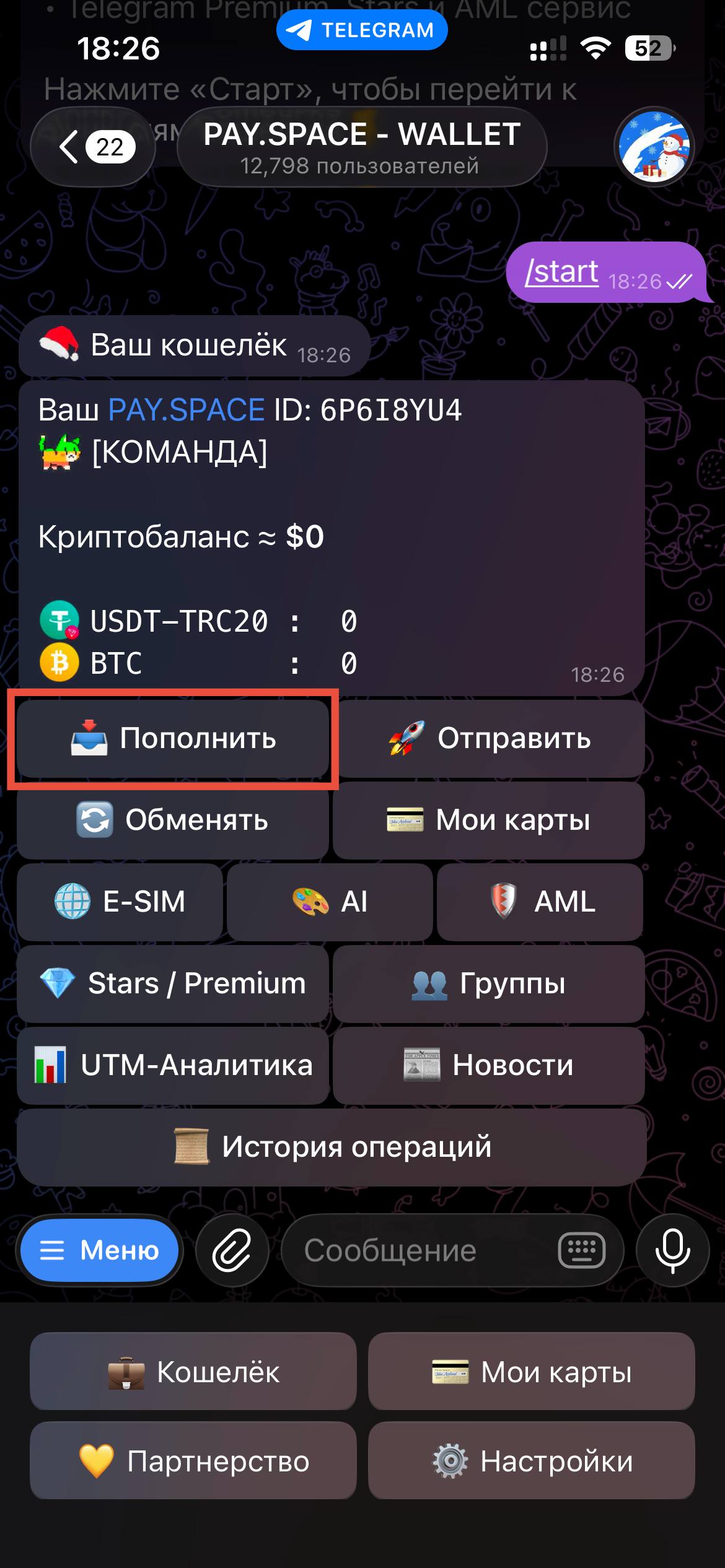View Новости news

tap(488, 1065)
